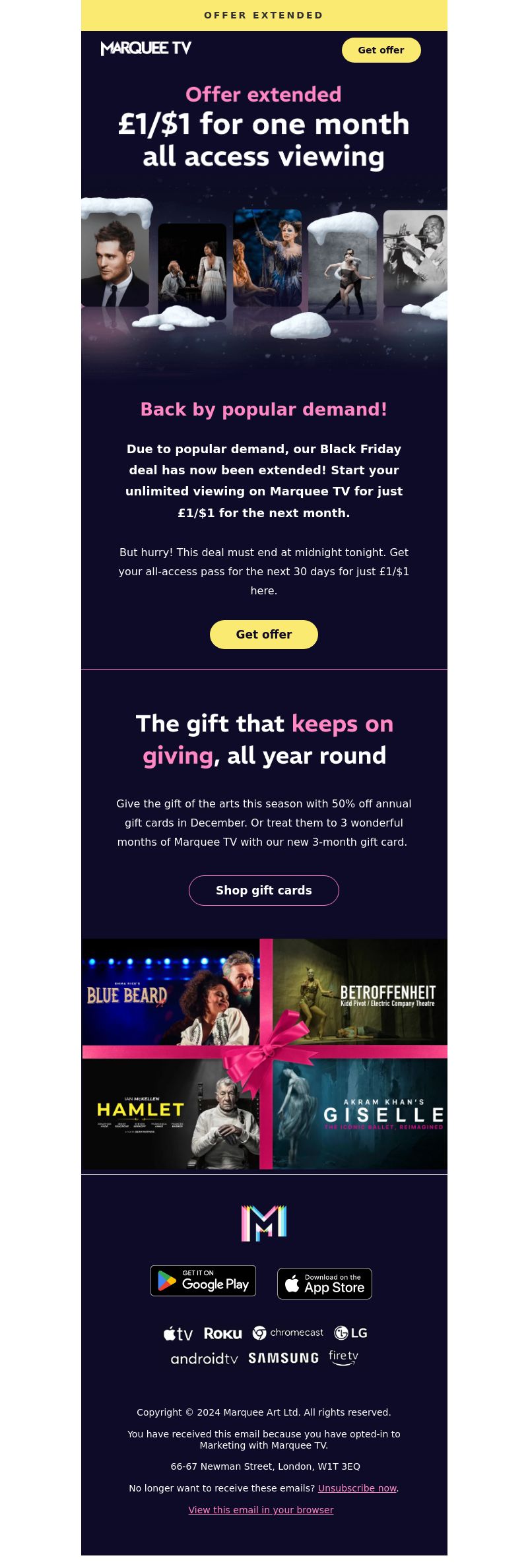Tap Get offer below the midnight deal text
The width and height of the screenshot is (528, 1568).
coord(263,634)
